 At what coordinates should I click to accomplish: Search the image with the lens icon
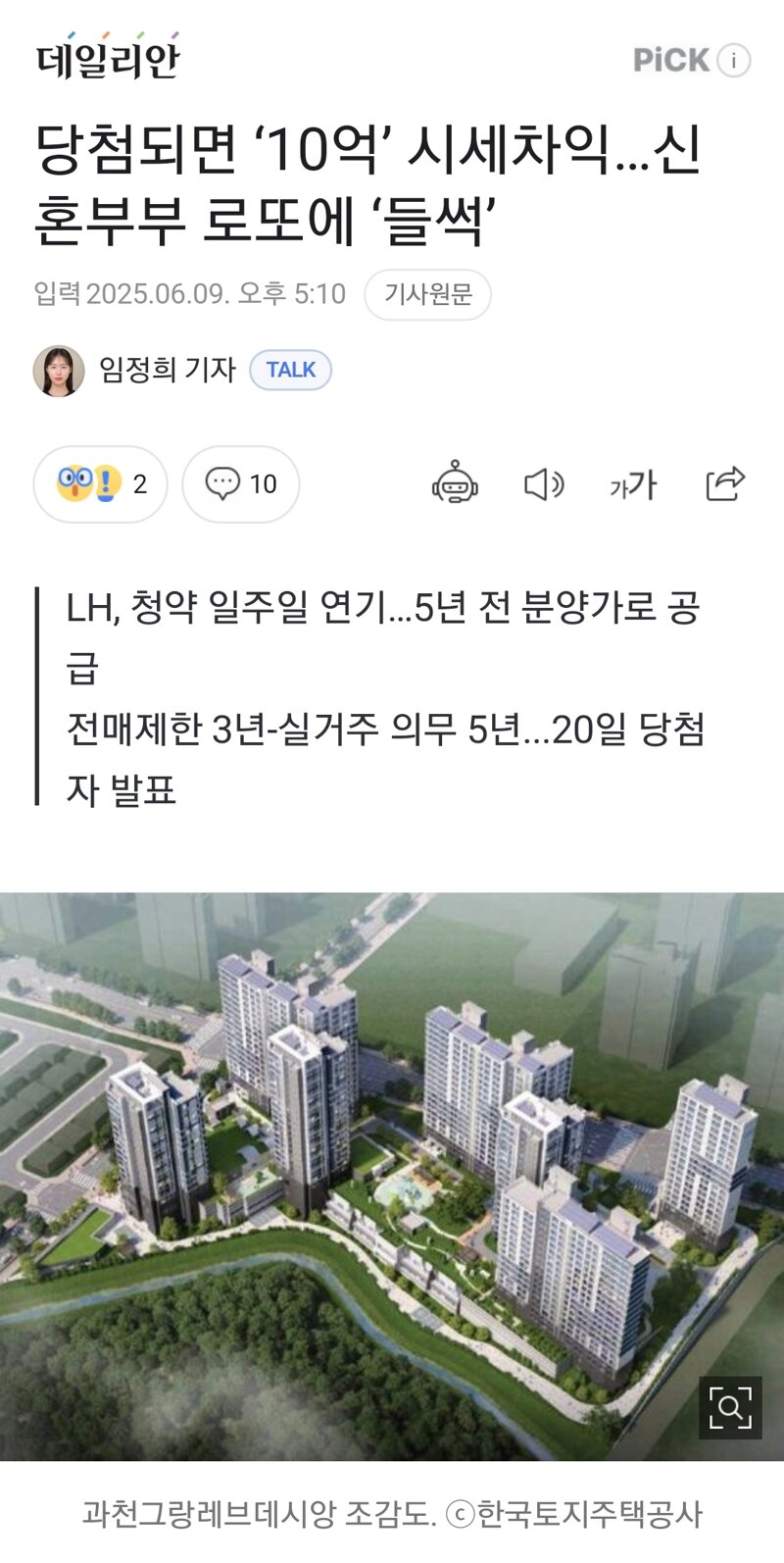[730, 1408]
